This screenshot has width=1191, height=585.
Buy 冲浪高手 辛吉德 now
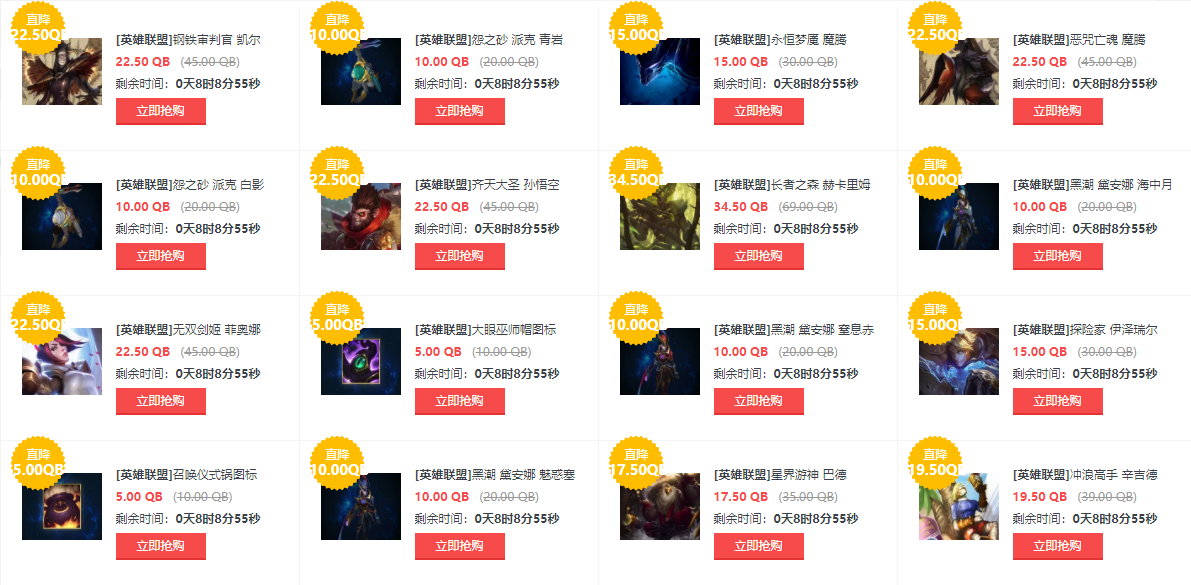point(1057,546)
